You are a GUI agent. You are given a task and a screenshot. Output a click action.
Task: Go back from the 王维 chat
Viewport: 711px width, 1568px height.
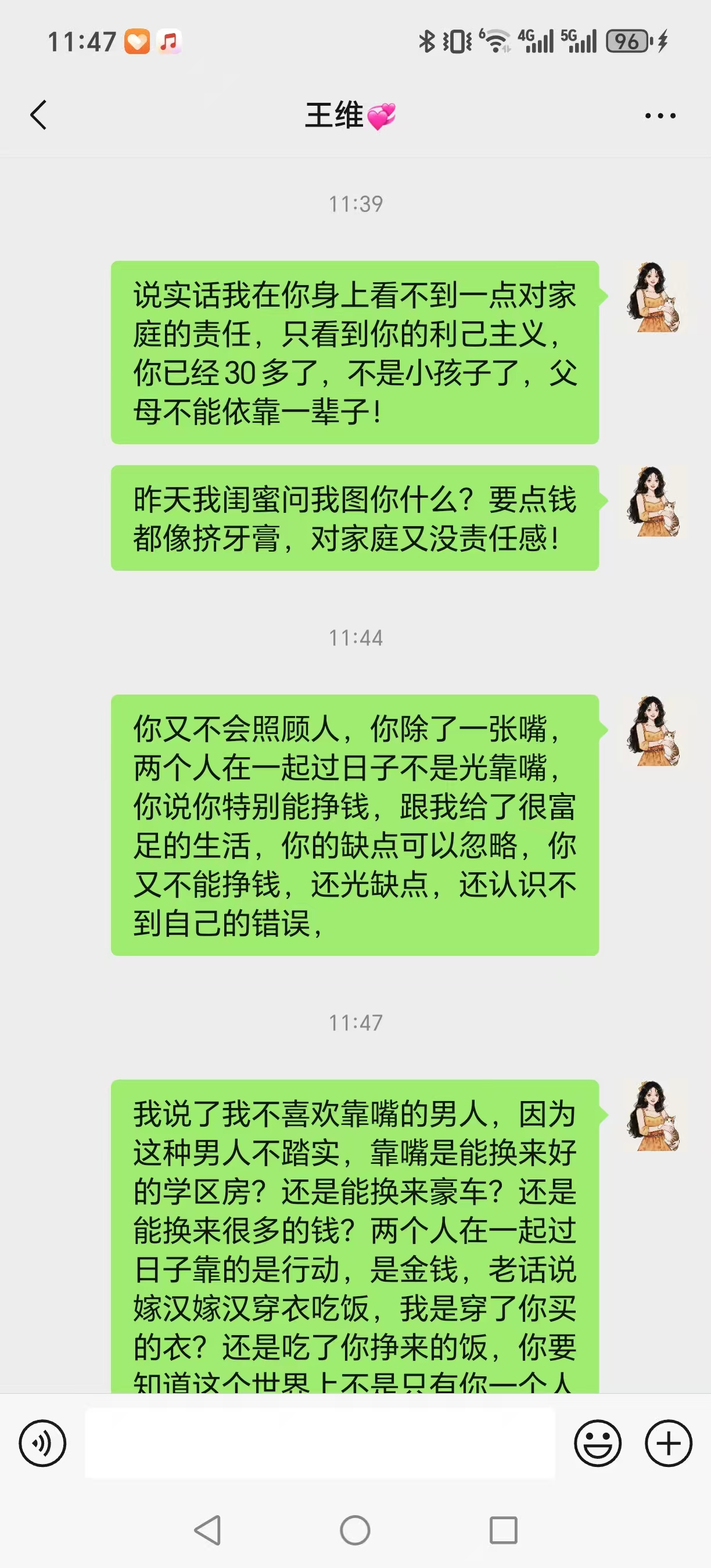point(38,115)
